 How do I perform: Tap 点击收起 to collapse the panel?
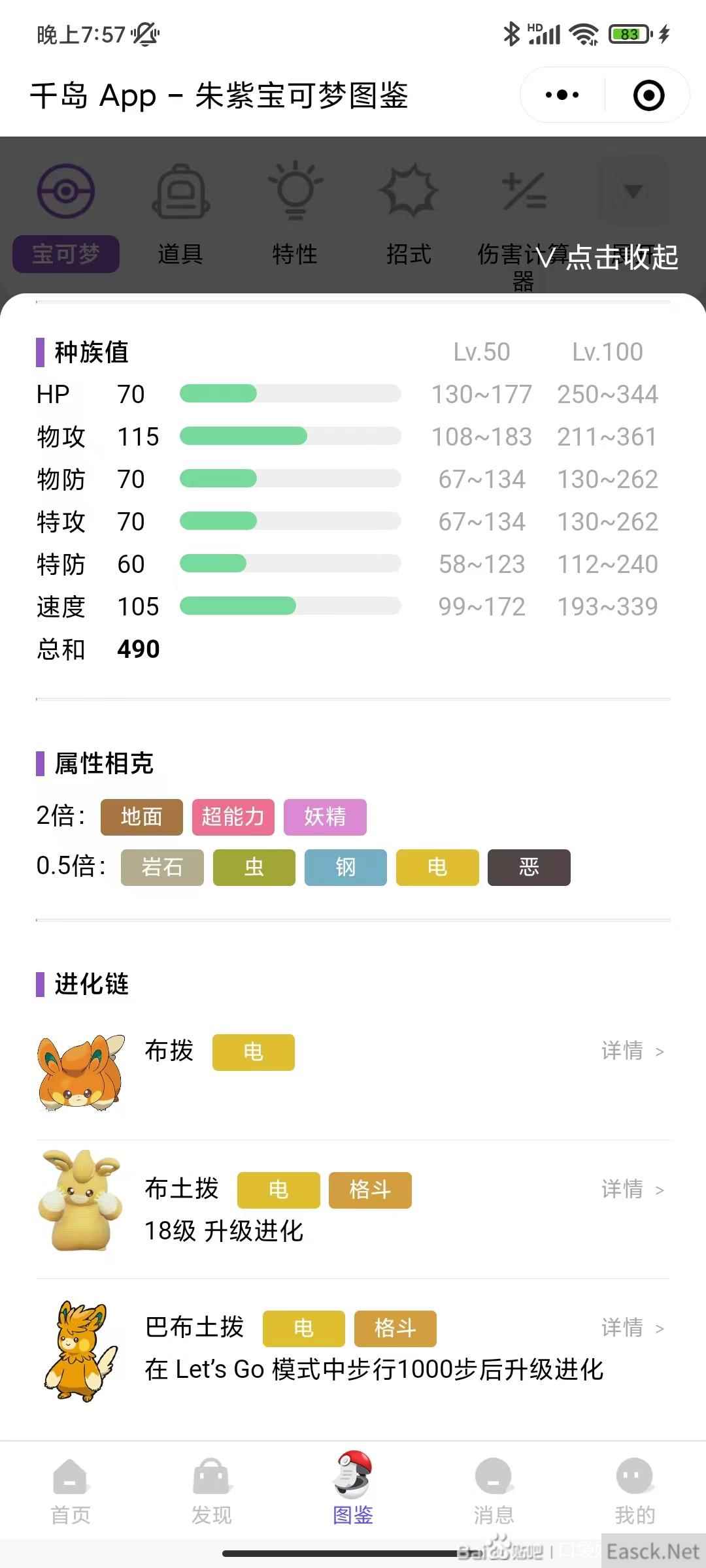pos(607,257)
